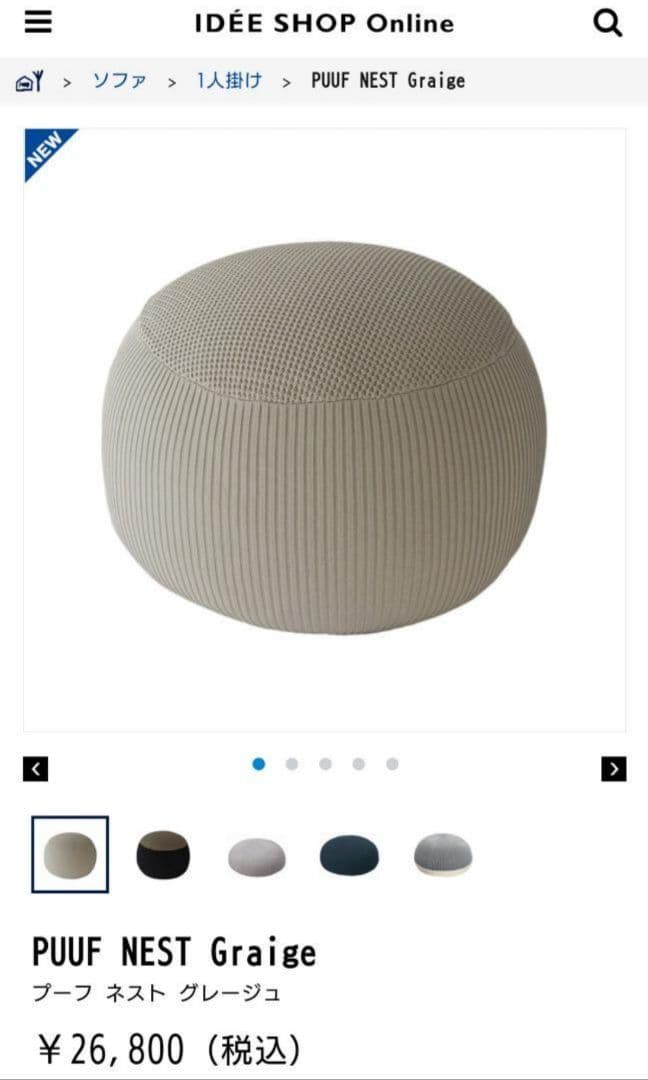Select the light gray pouf thumbnail

257,856
